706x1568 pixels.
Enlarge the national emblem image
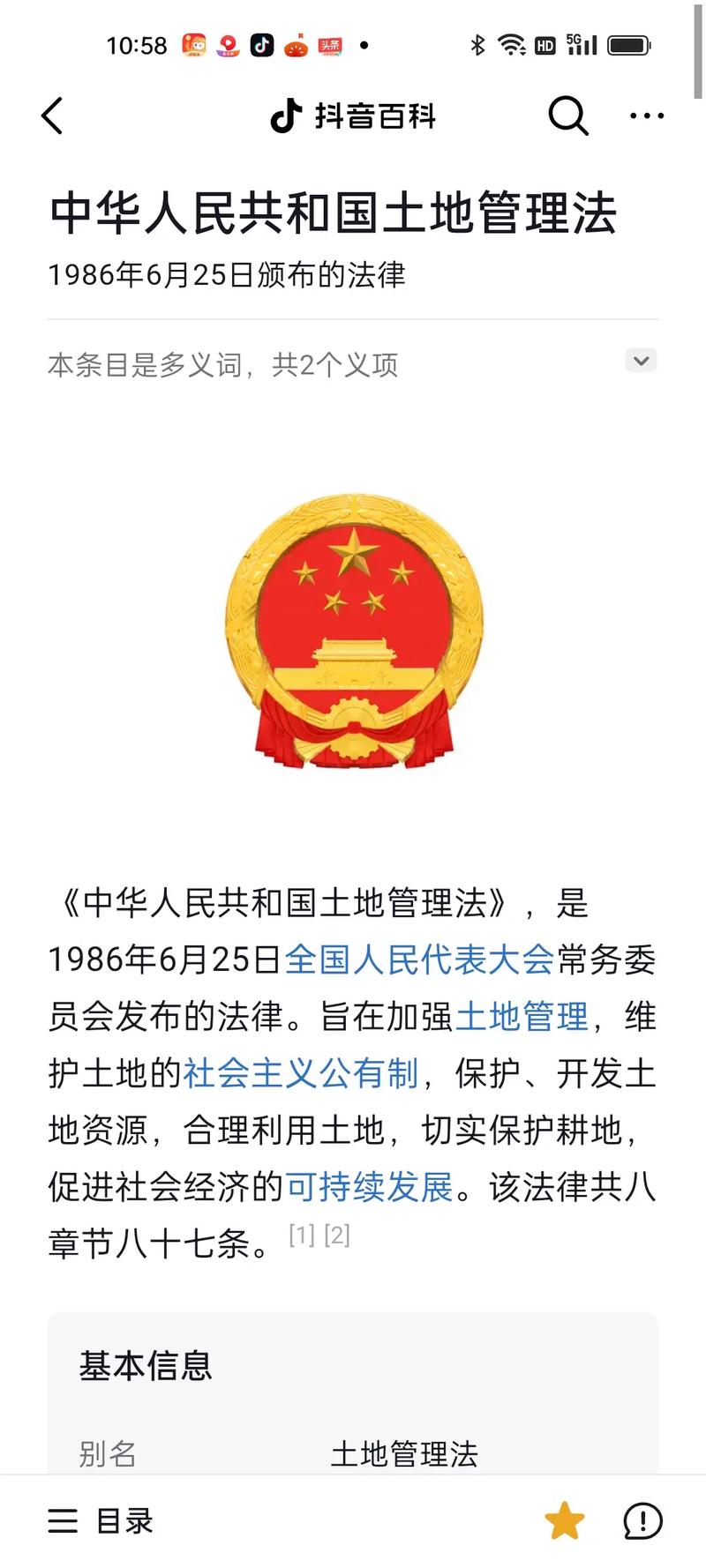[x=354, y=630]
